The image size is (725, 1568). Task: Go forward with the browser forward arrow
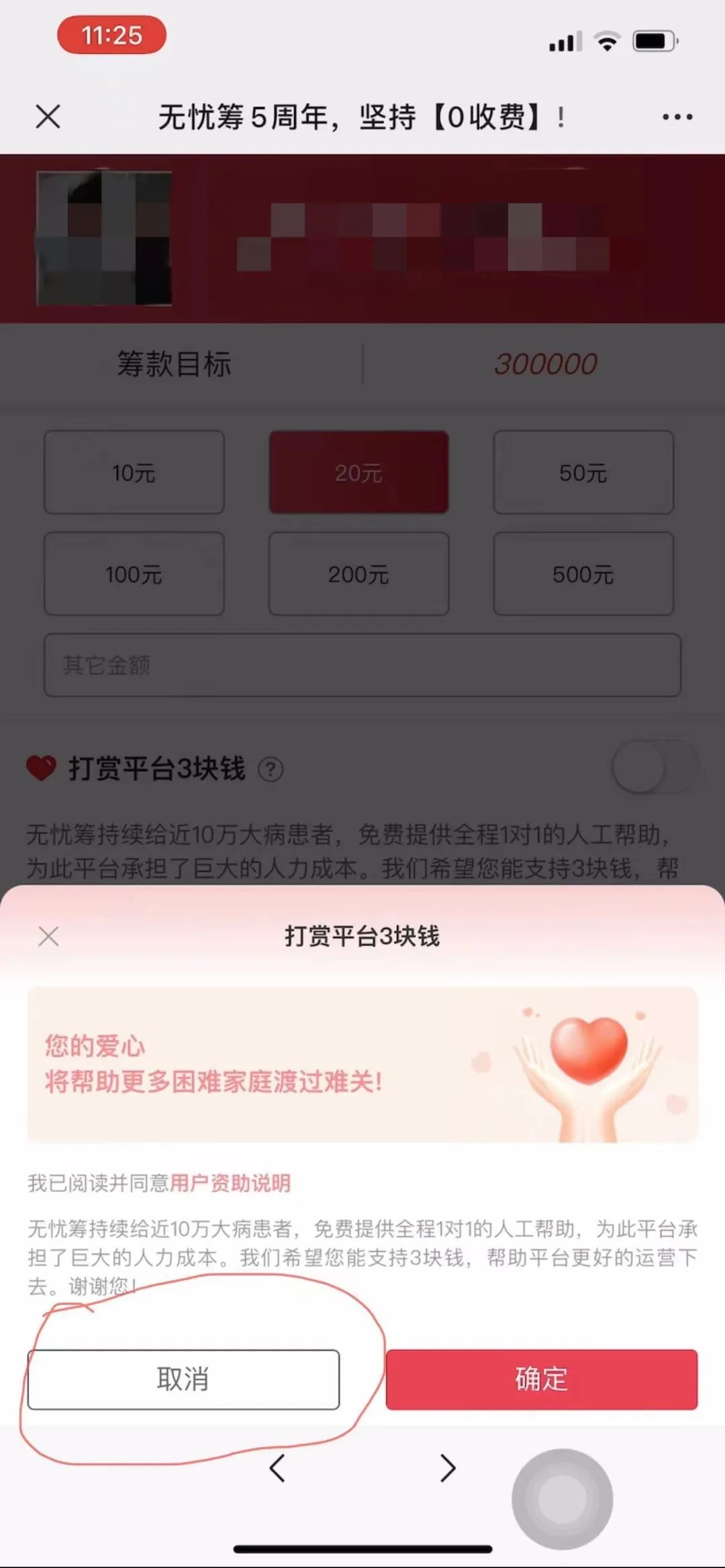pyautogui.click(x=448, y=1467)
